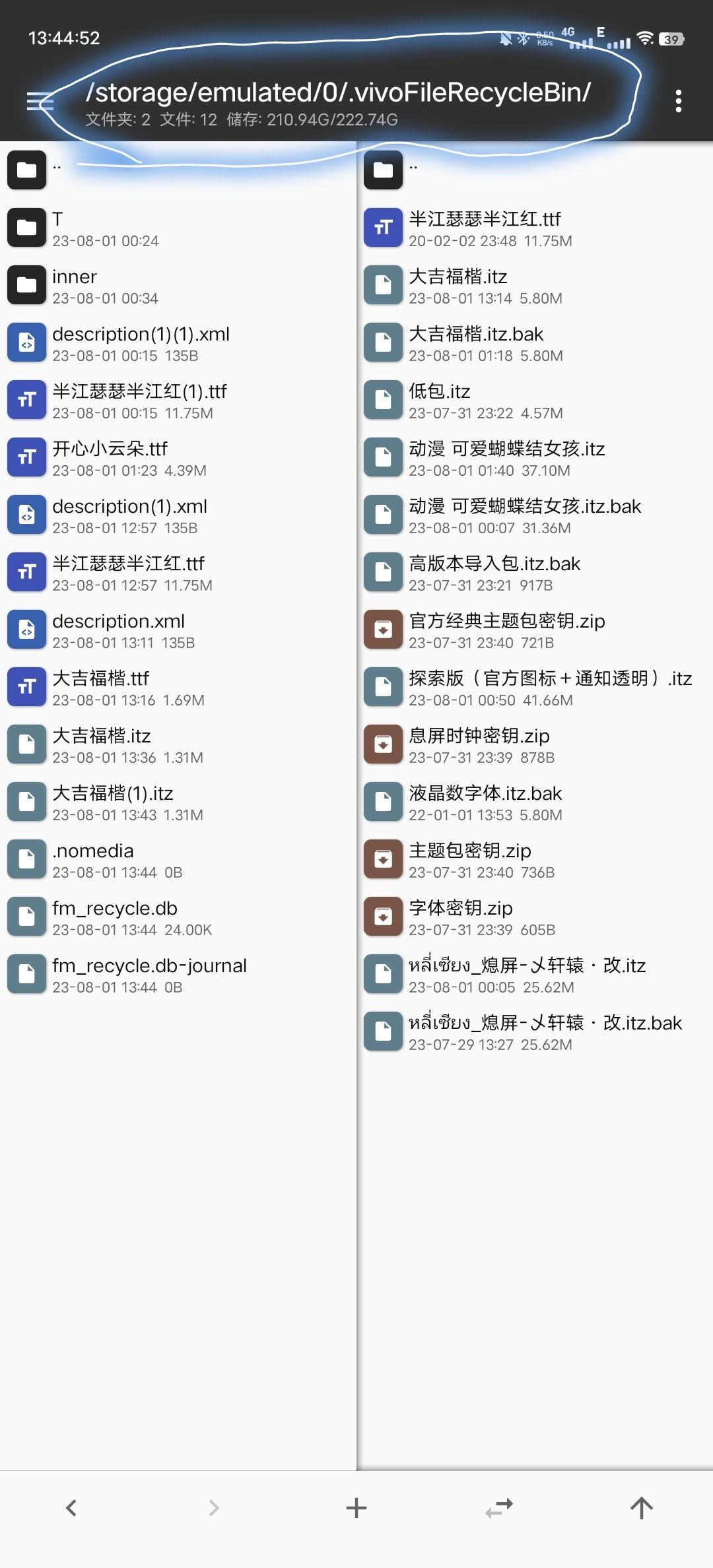Open the three-dot overflow menu

point(678,101)
